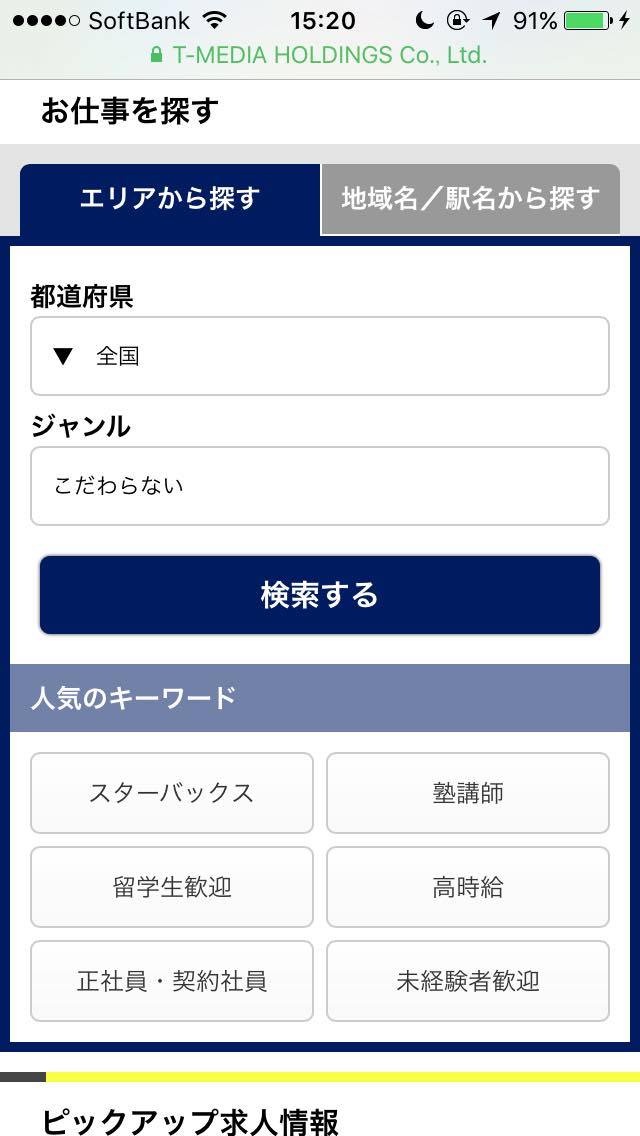640x1136 pixels.
Task: Pick the 正社員・契約社員 keyword
Action: pyautogui.click(x=172, y=981)
